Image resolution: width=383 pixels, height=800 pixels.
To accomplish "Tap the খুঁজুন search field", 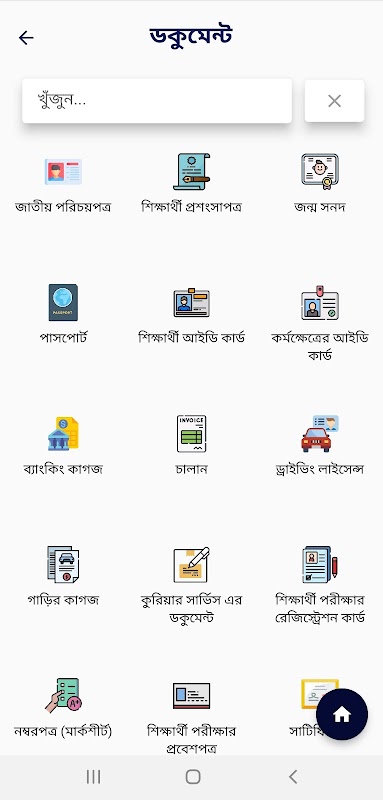I will pos(157,101).
